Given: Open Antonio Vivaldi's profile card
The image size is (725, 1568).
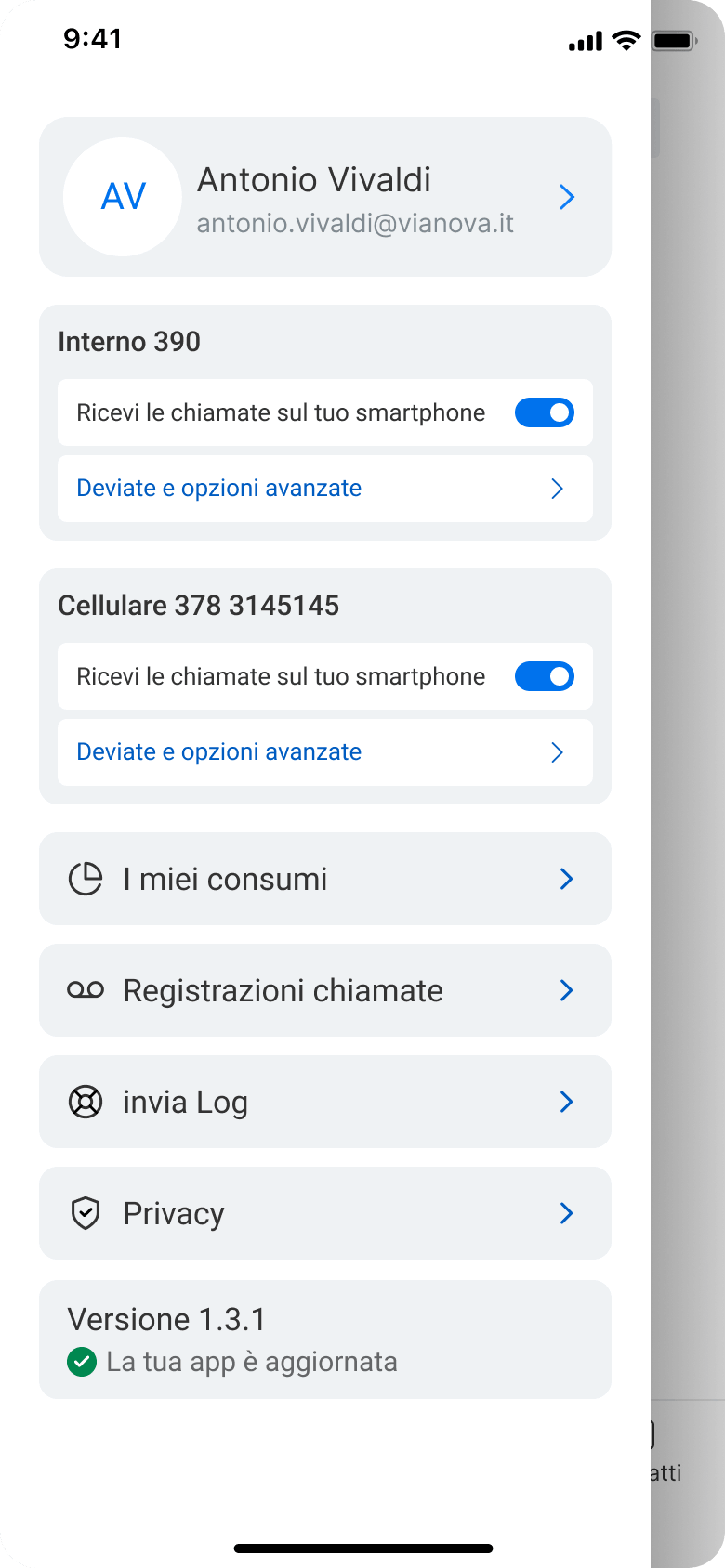Looking at the screenshot, I should click(325, 197).
